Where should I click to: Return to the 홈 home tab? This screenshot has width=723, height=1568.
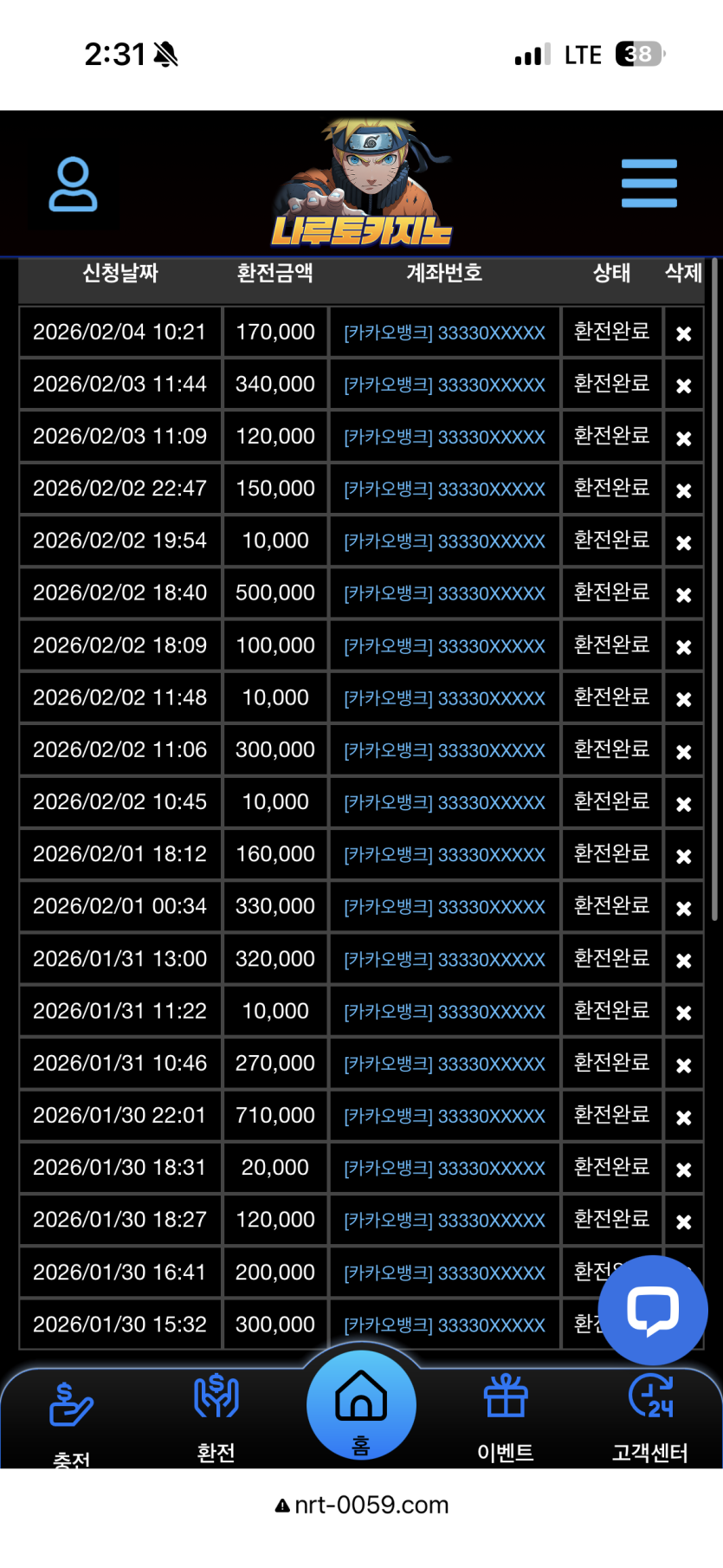[x=361, y=1405]
